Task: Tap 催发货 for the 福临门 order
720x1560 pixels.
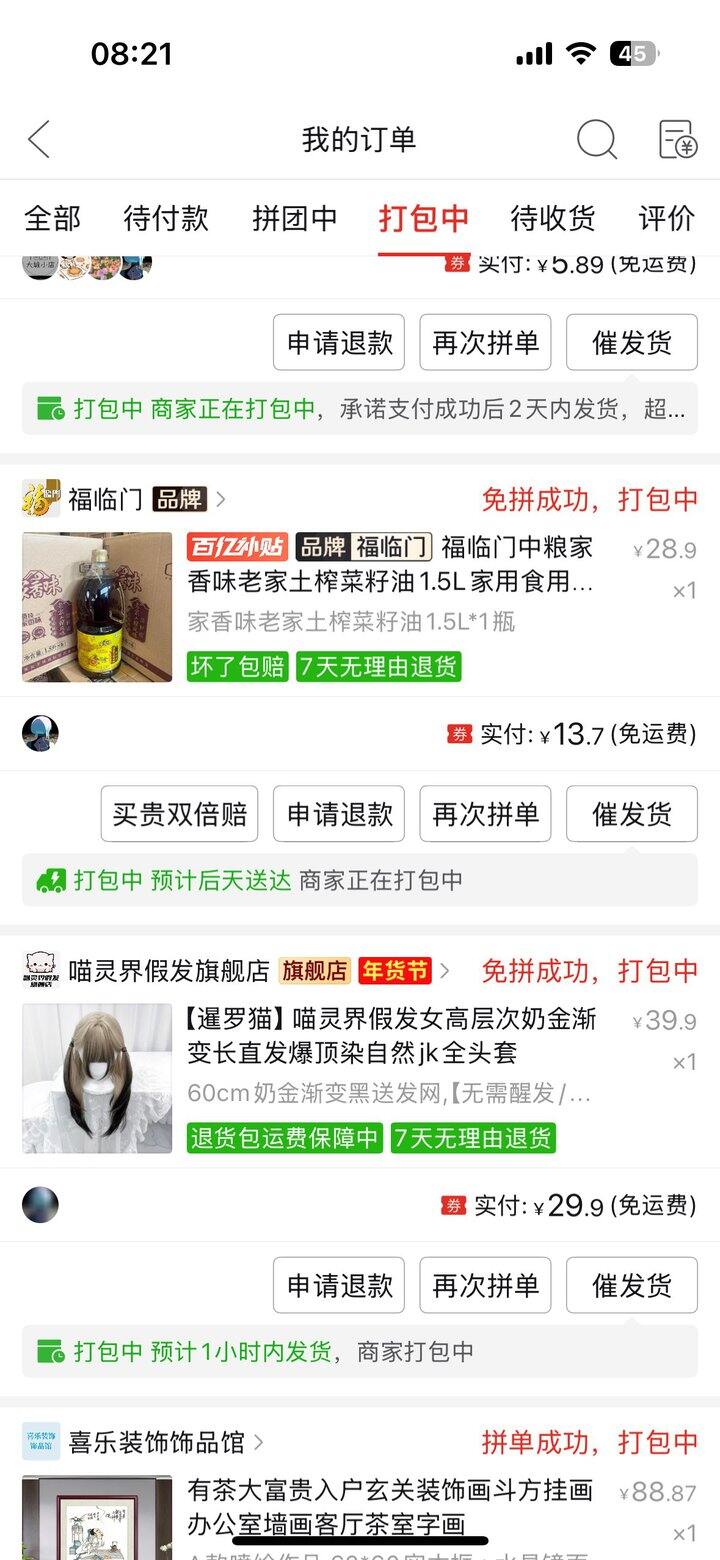Action: 631,814
